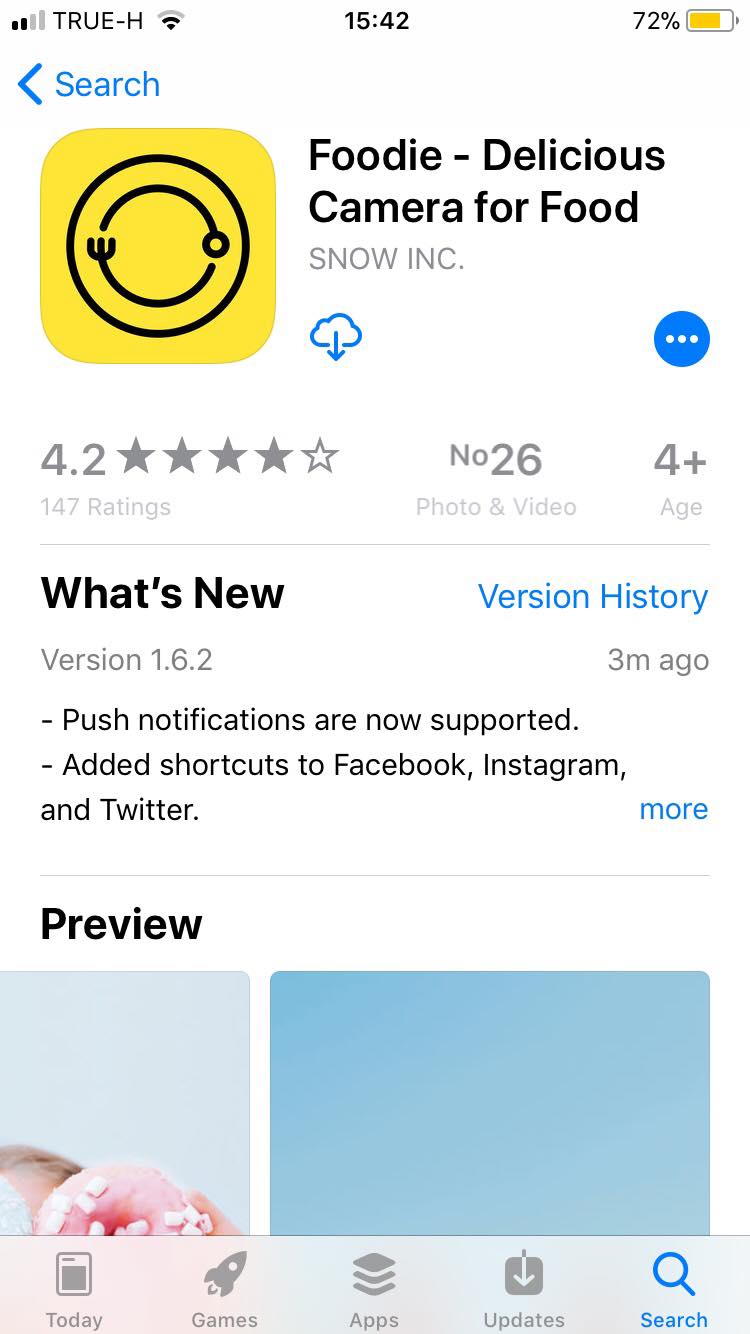Image resolution: width=750 pixels, height=1334 pixels.
Task: Download Foodie via the cloud icon
Action: point(336,337)
